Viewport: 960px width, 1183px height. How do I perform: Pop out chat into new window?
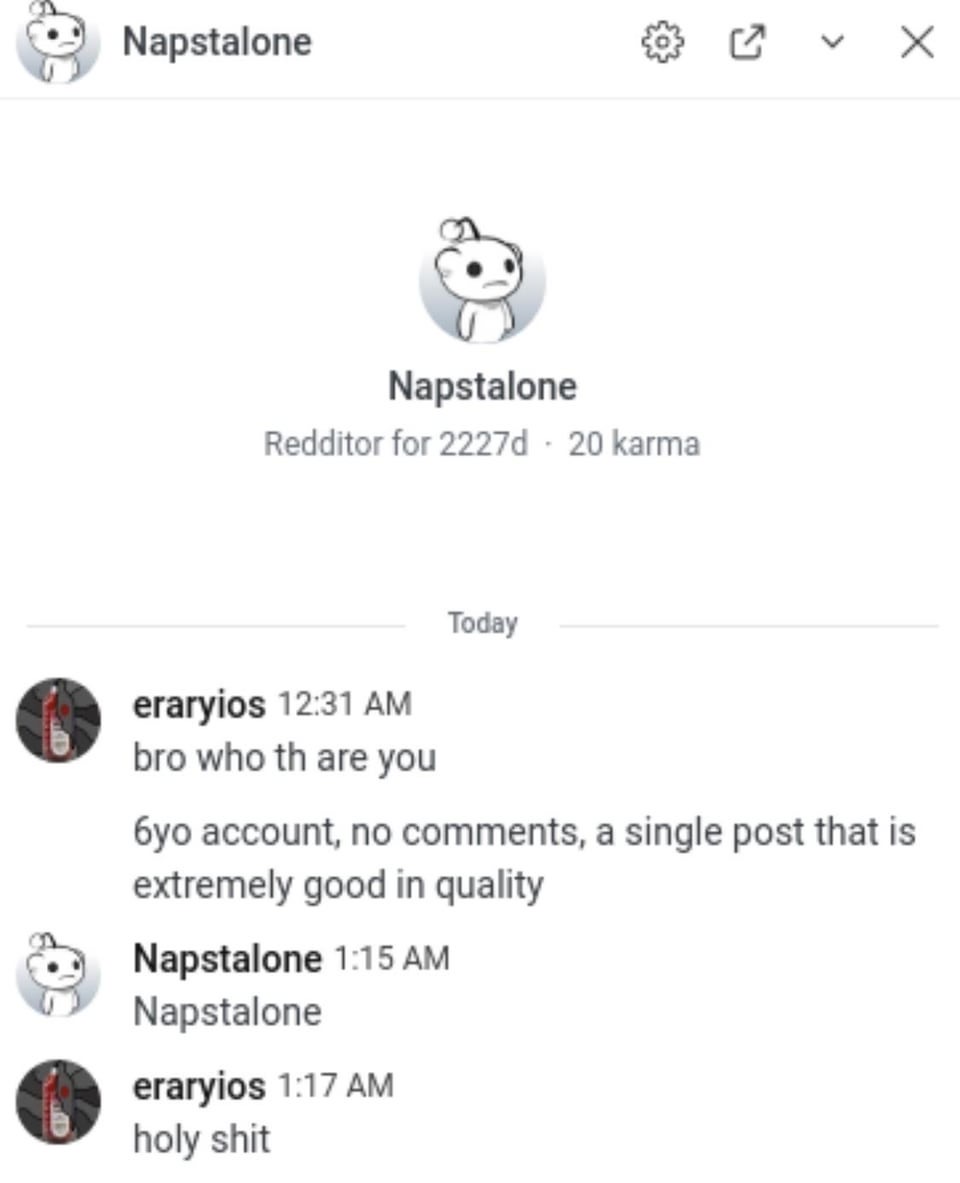[x=747, y=42]
